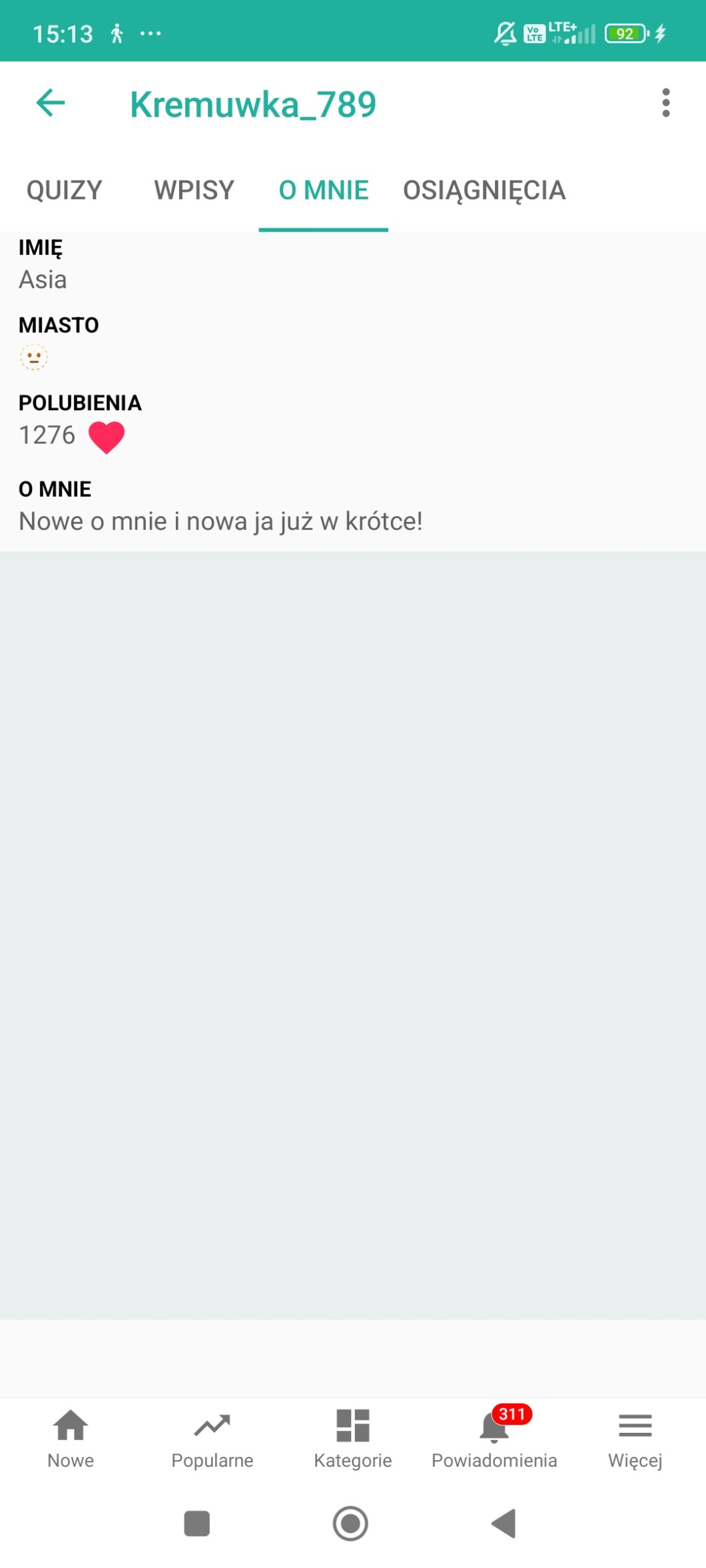Tap the system home button

click(x=350, y=1523)
